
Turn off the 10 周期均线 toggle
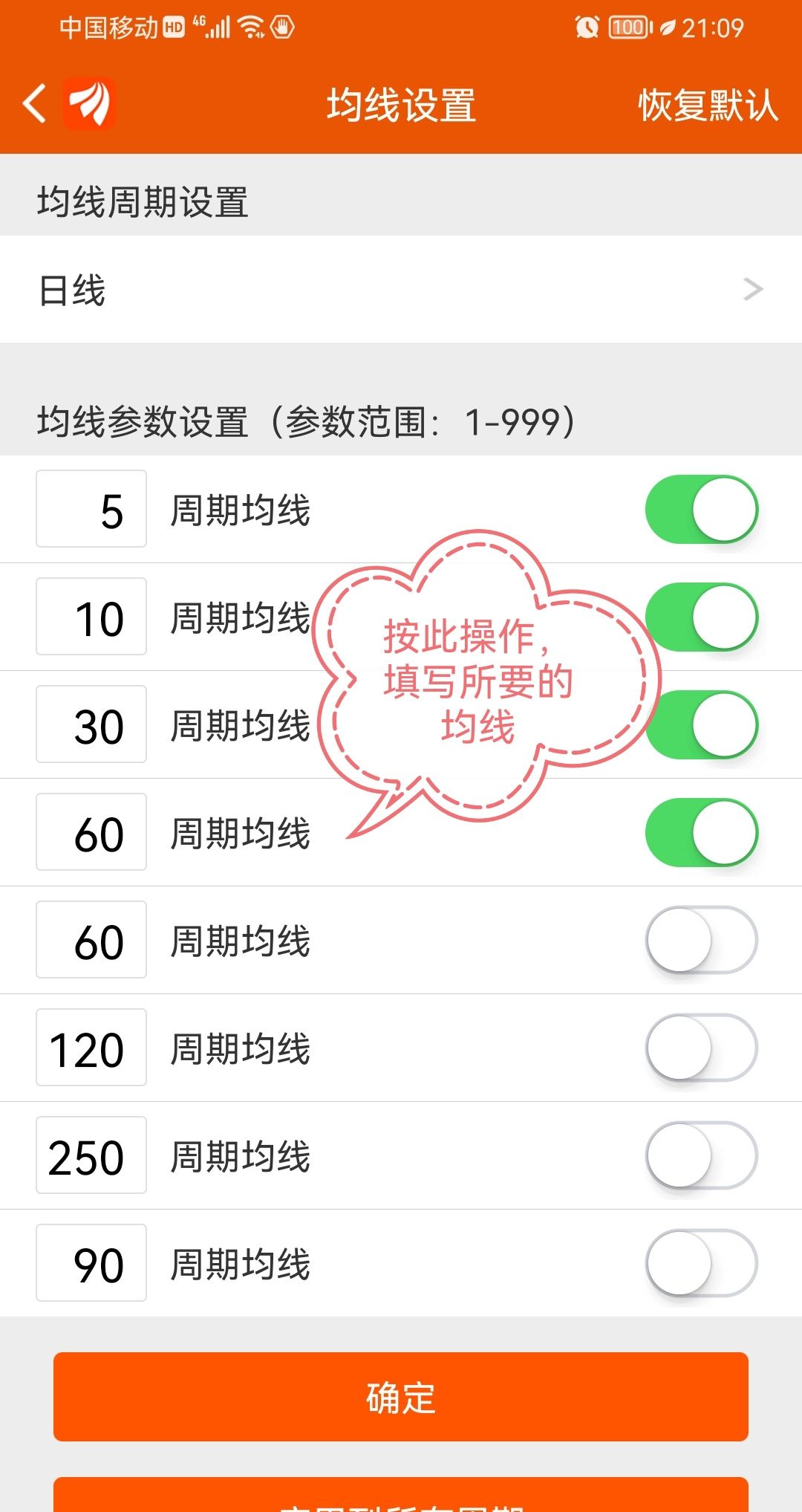click(x=702, y=617)
